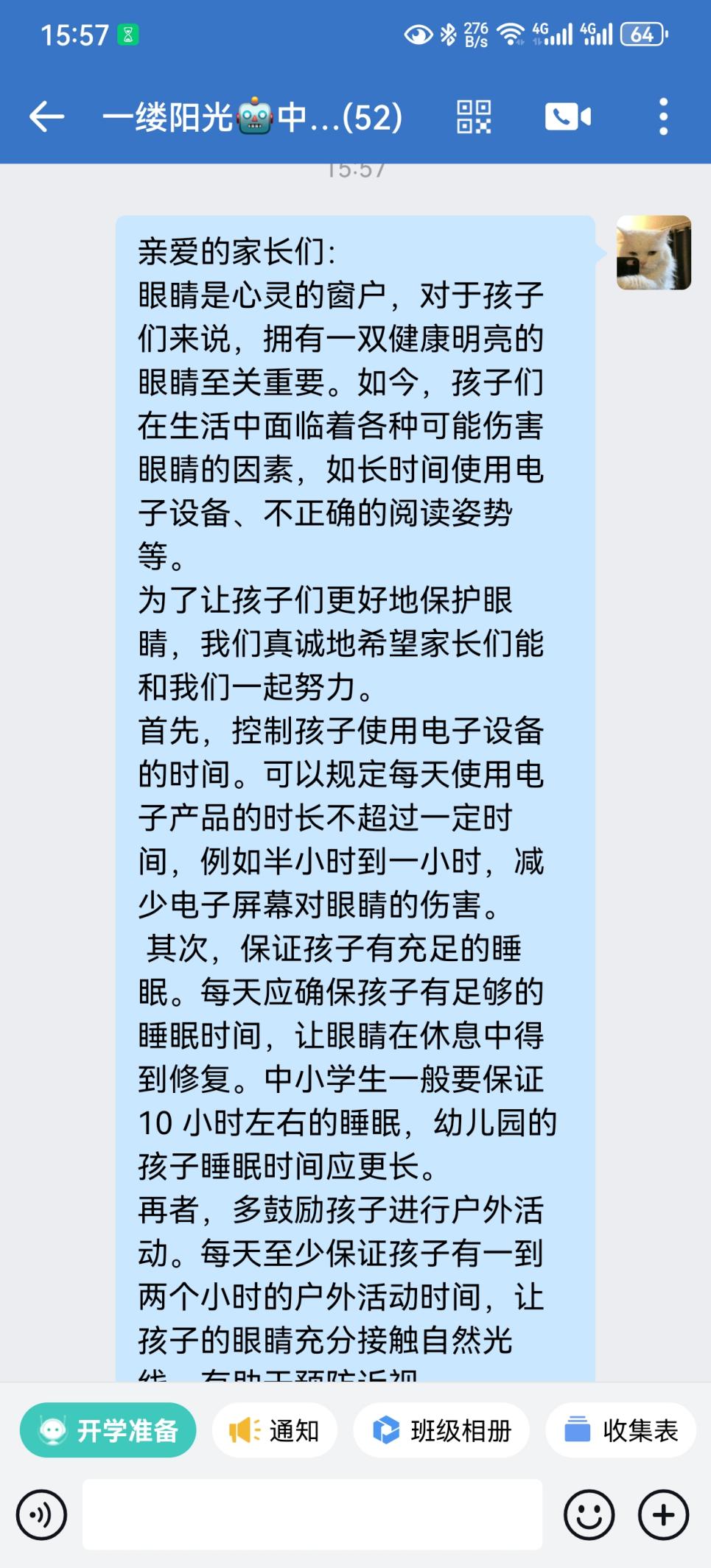Open the emoji picker

[589, 1515]
